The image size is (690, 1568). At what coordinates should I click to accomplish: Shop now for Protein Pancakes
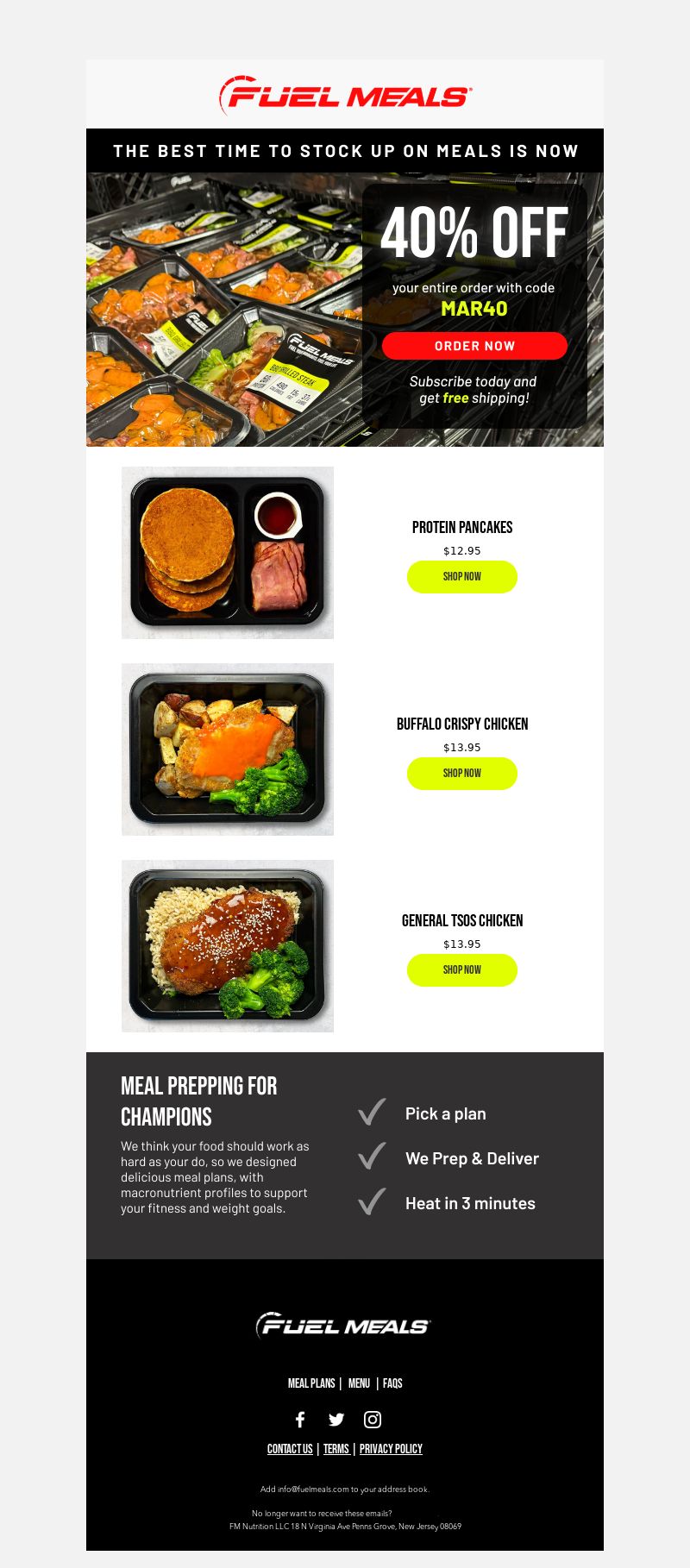tap(462, 577)
